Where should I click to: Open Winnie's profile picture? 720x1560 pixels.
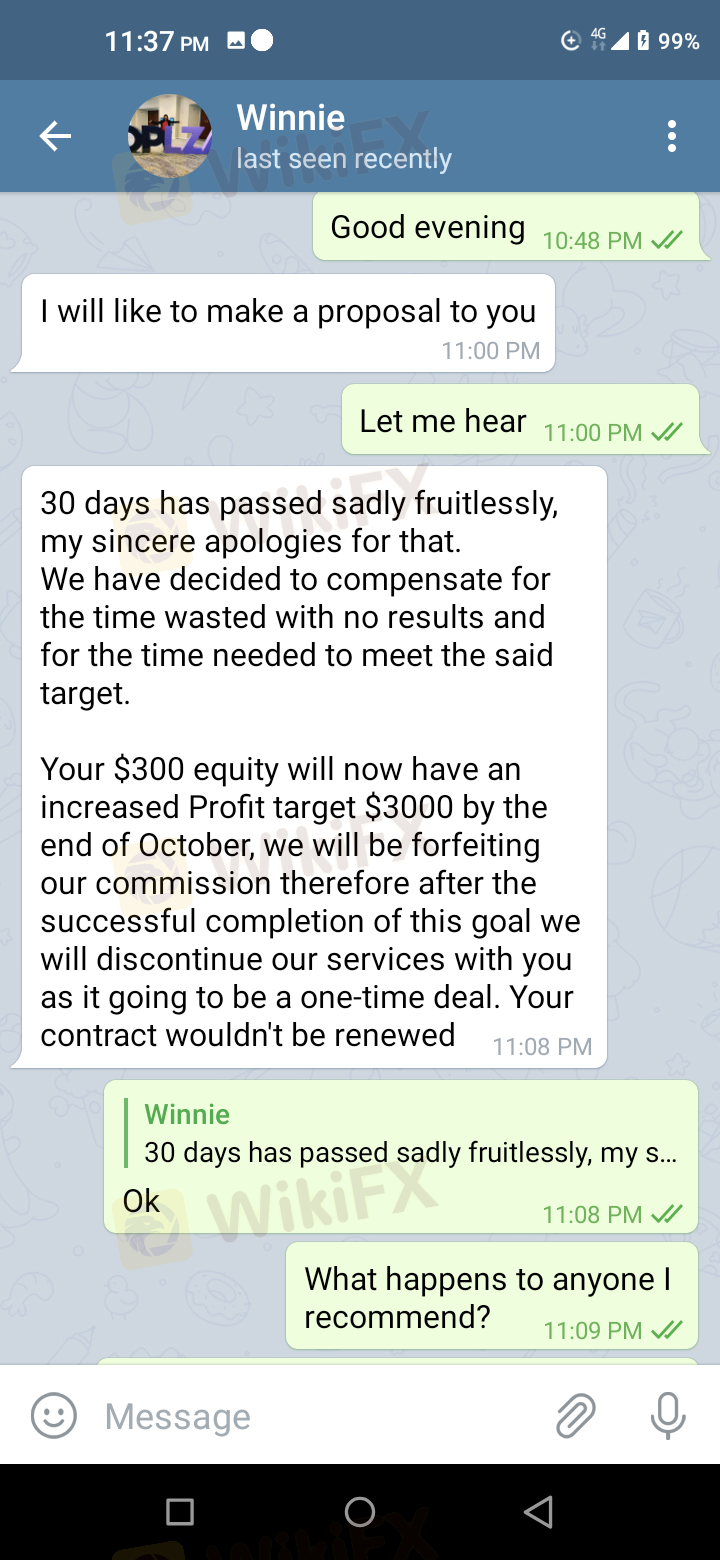pos(170,136)
